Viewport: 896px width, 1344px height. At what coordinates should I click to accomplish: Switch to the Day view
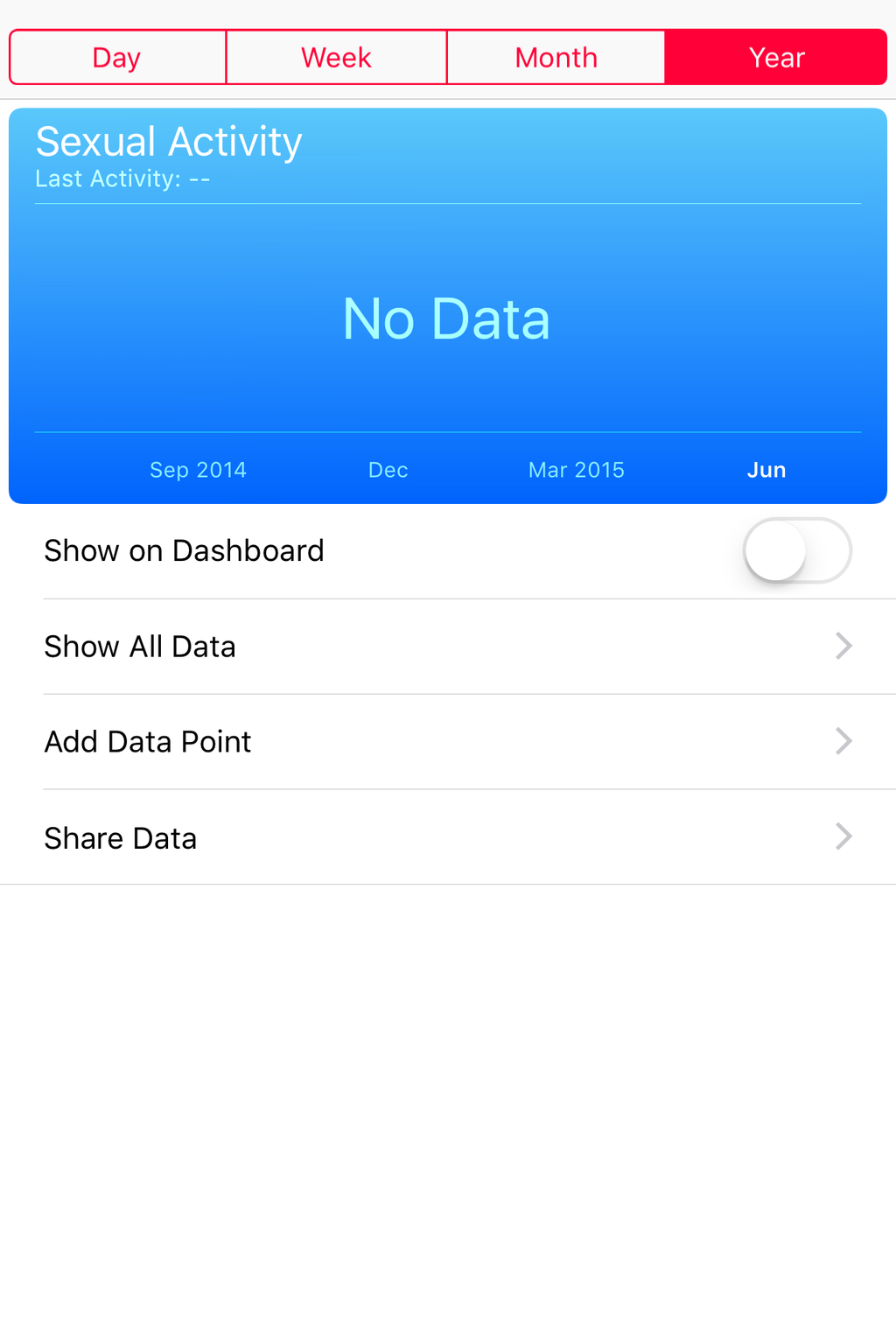tap(117, 58)
